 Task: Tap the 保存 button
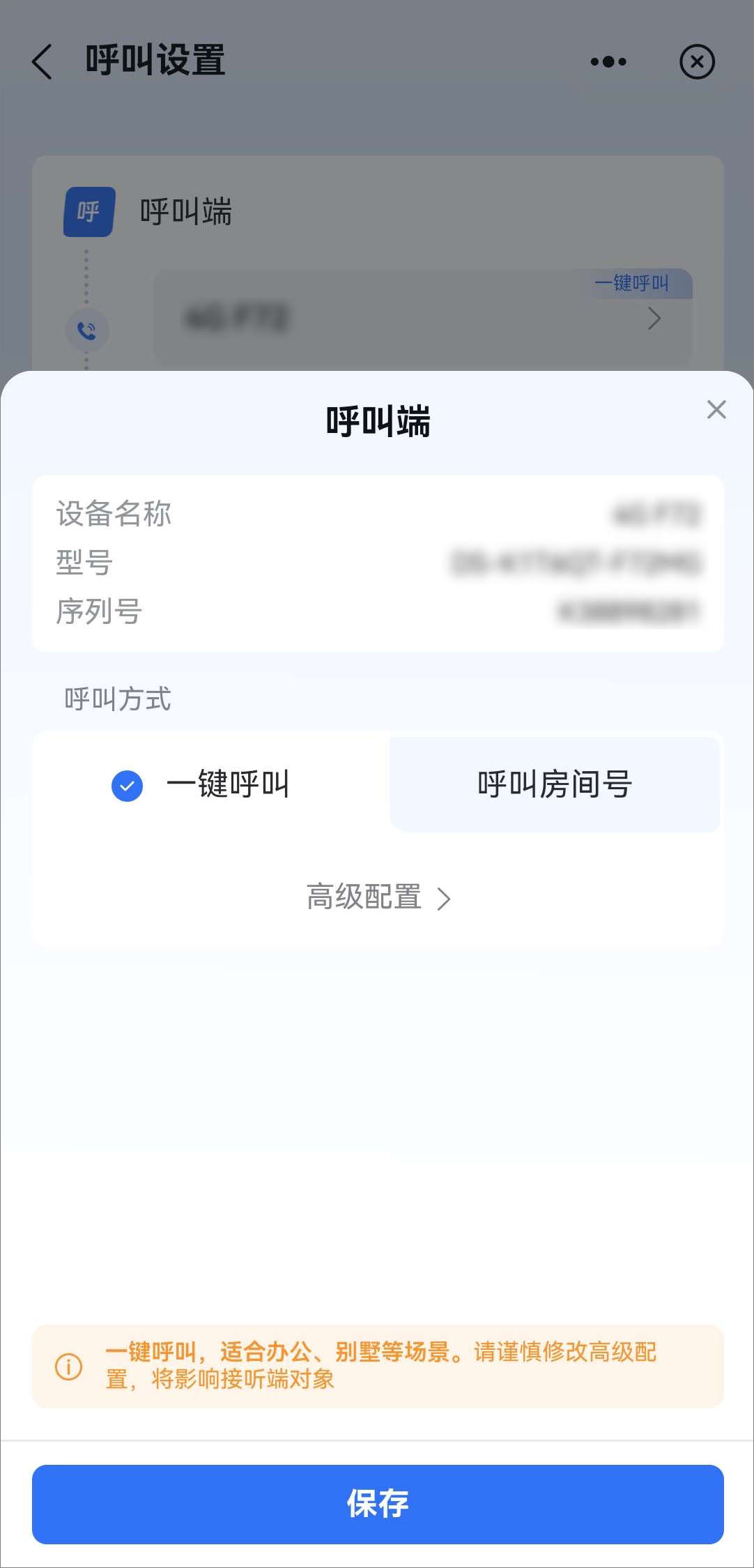point(378,1504)
